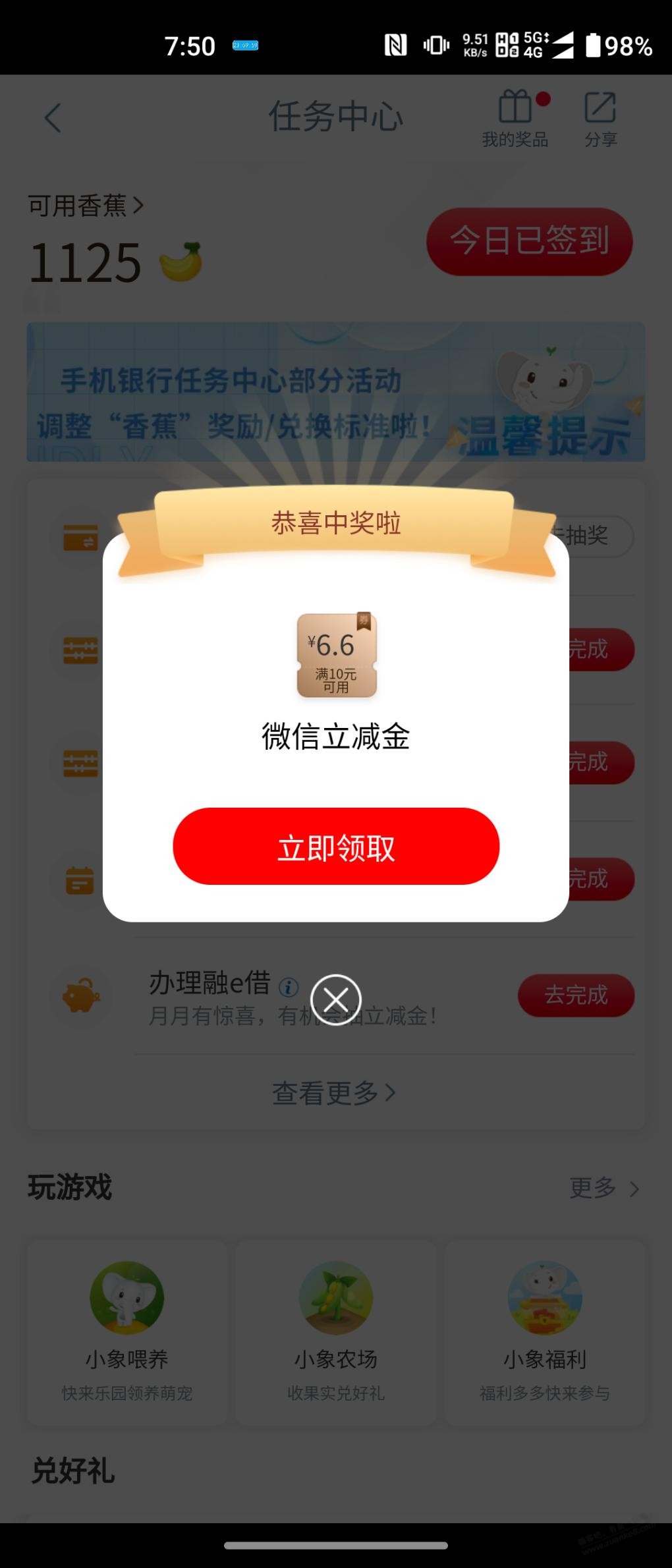Open the 小象农场 game thumbnail
The height and width of the screenshot is (1568, 672).
point(335,1298)
